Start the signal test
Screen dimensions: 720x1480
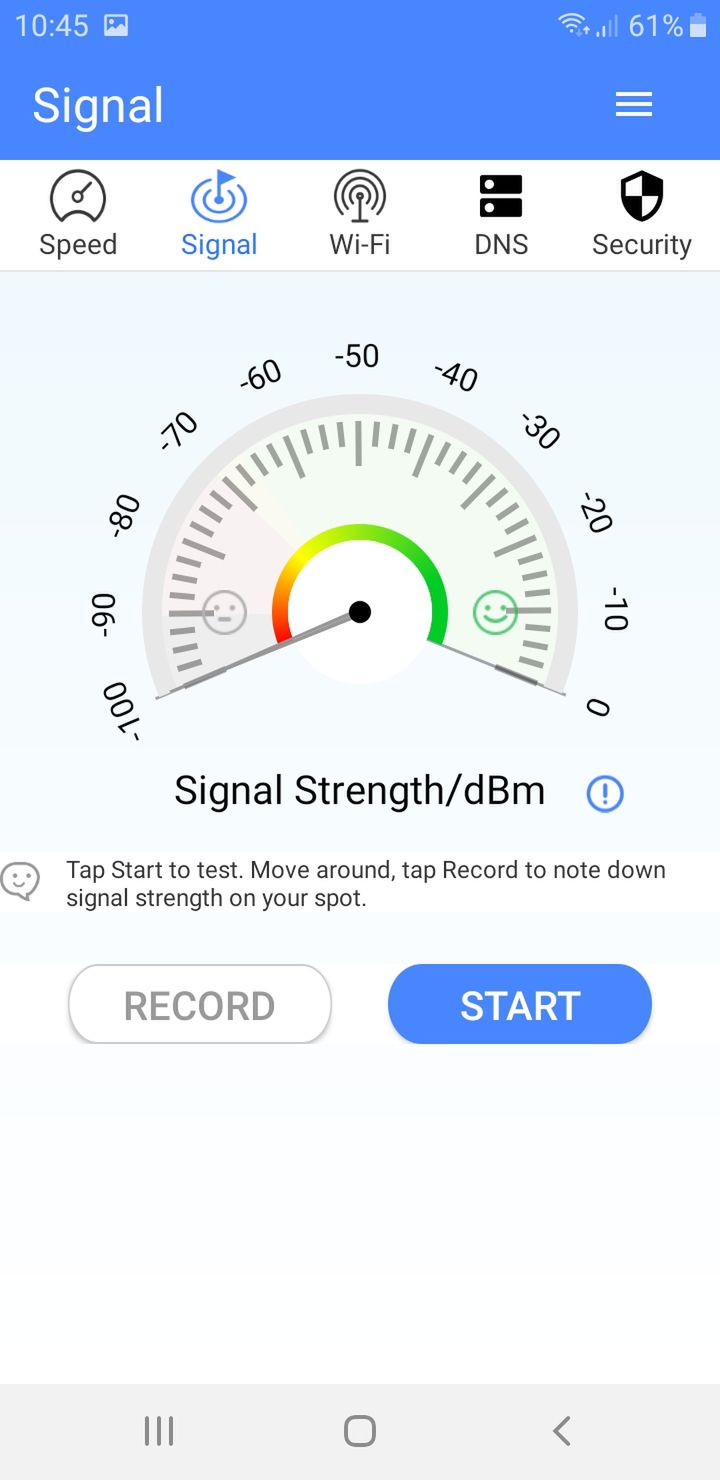pos(520,1004)
